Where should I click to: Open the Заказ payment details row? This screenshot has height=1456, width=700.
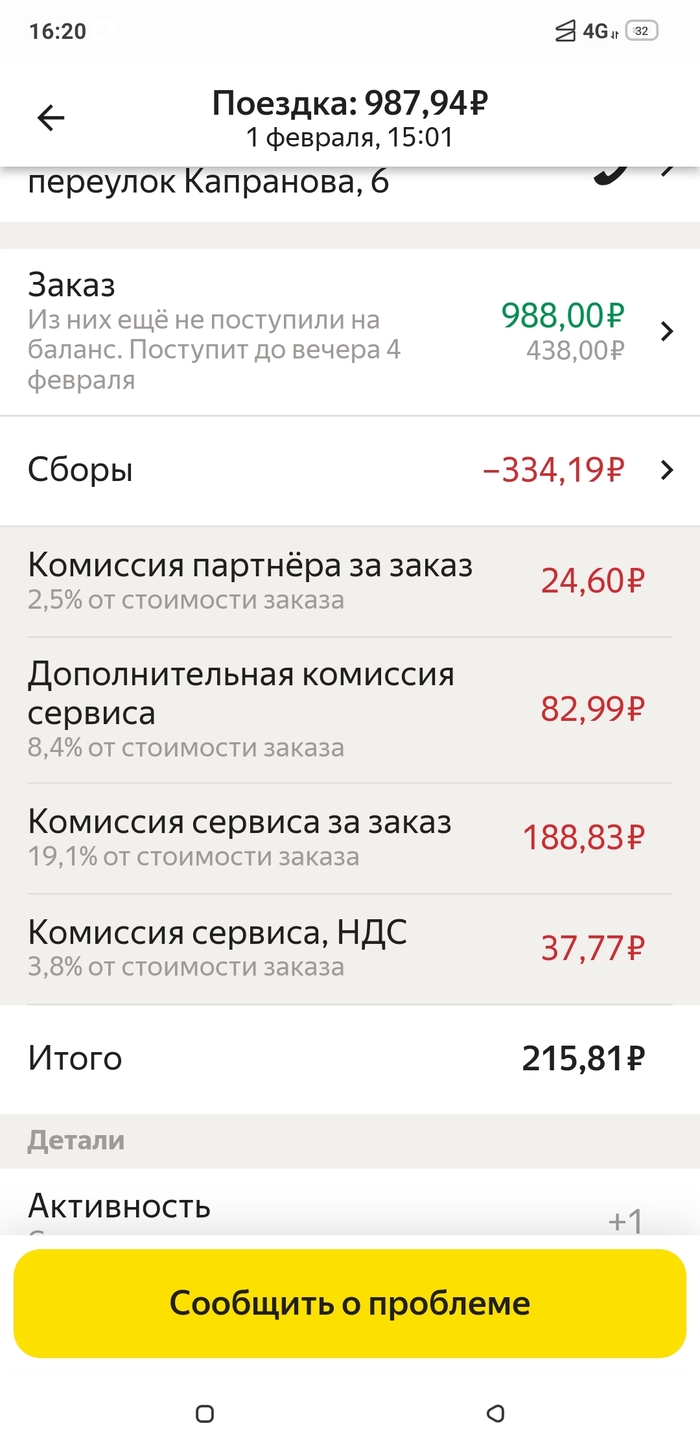pyautogui.click(x=350, y=332)
